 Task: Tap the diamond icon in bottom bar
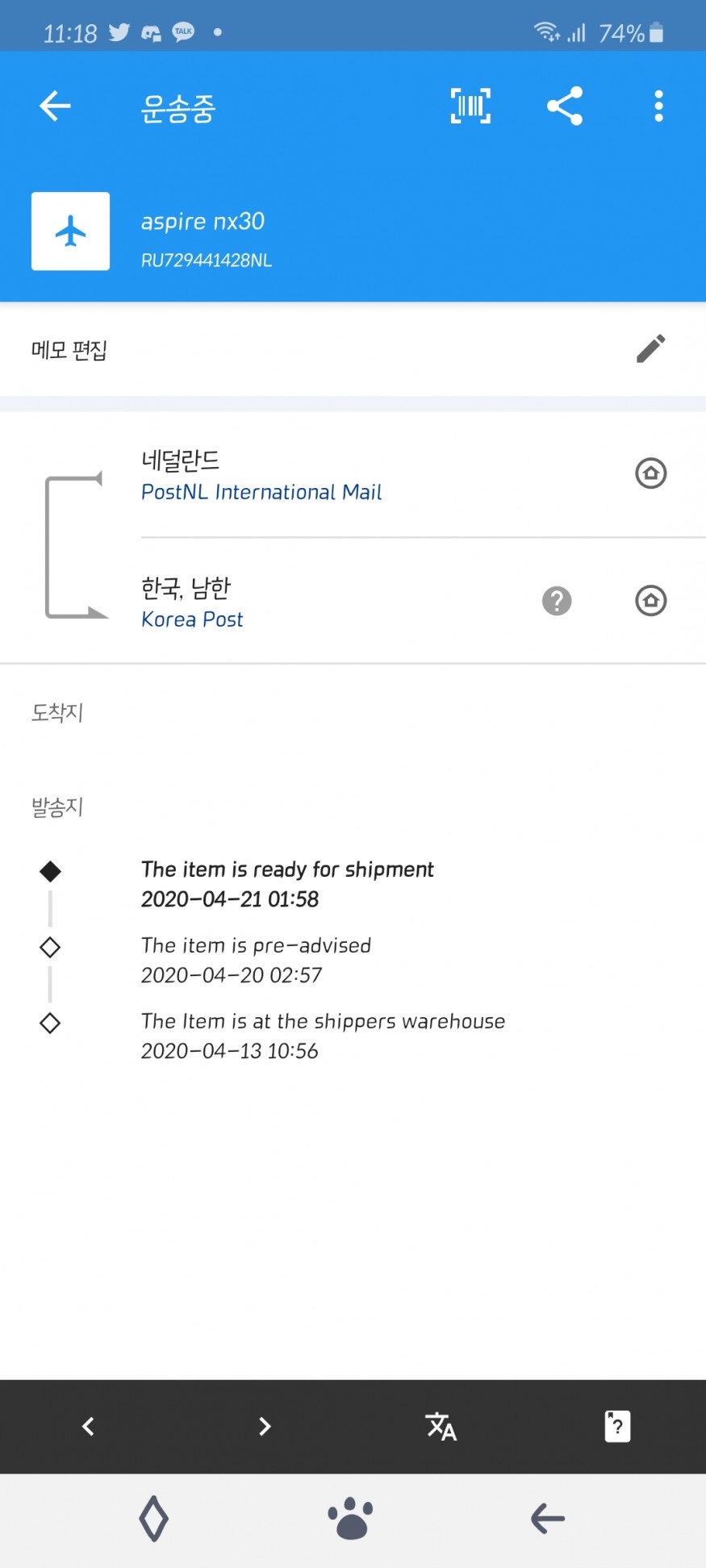click(x=153, y=1519)
